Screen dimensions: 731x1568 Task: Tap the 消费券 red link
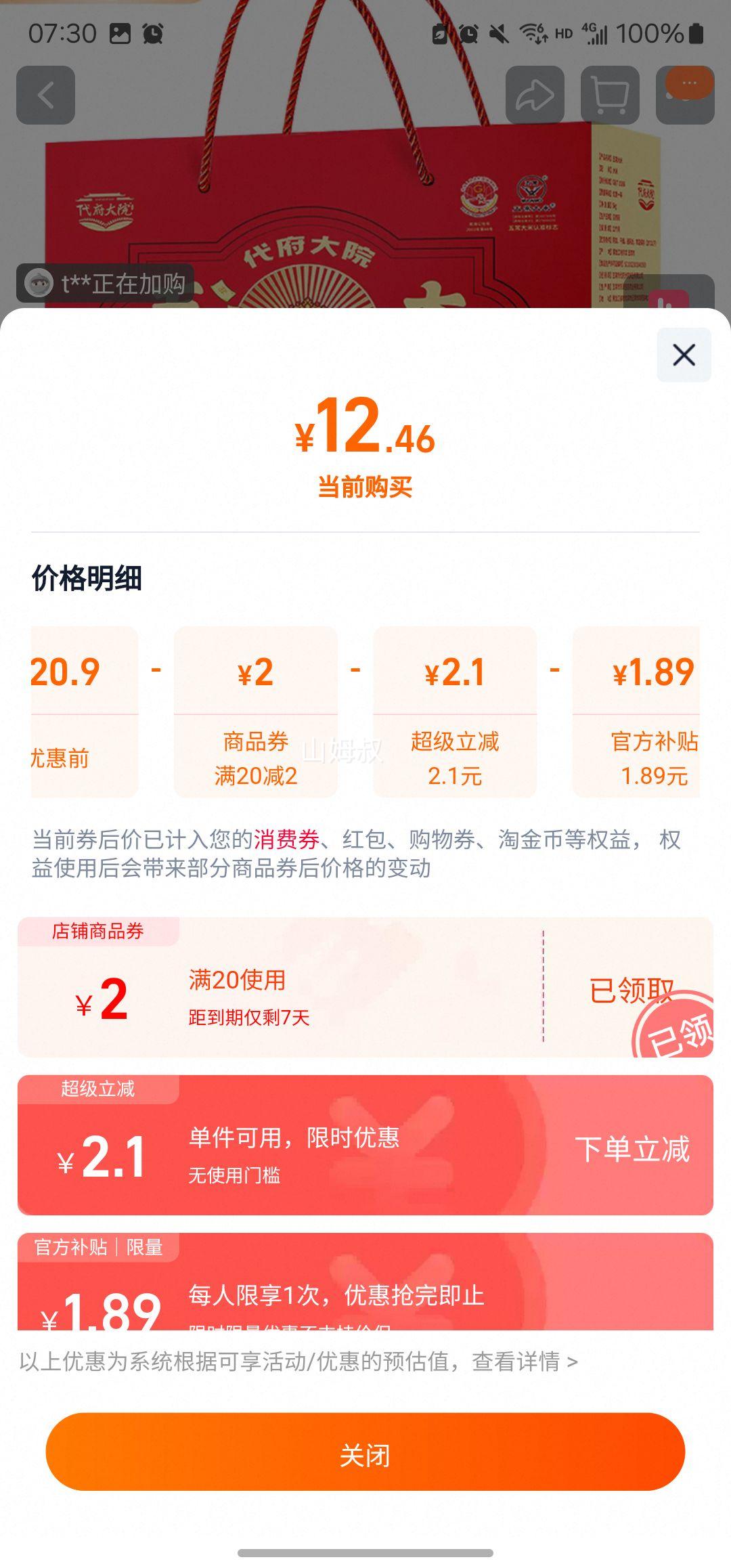tap(286, 840)
